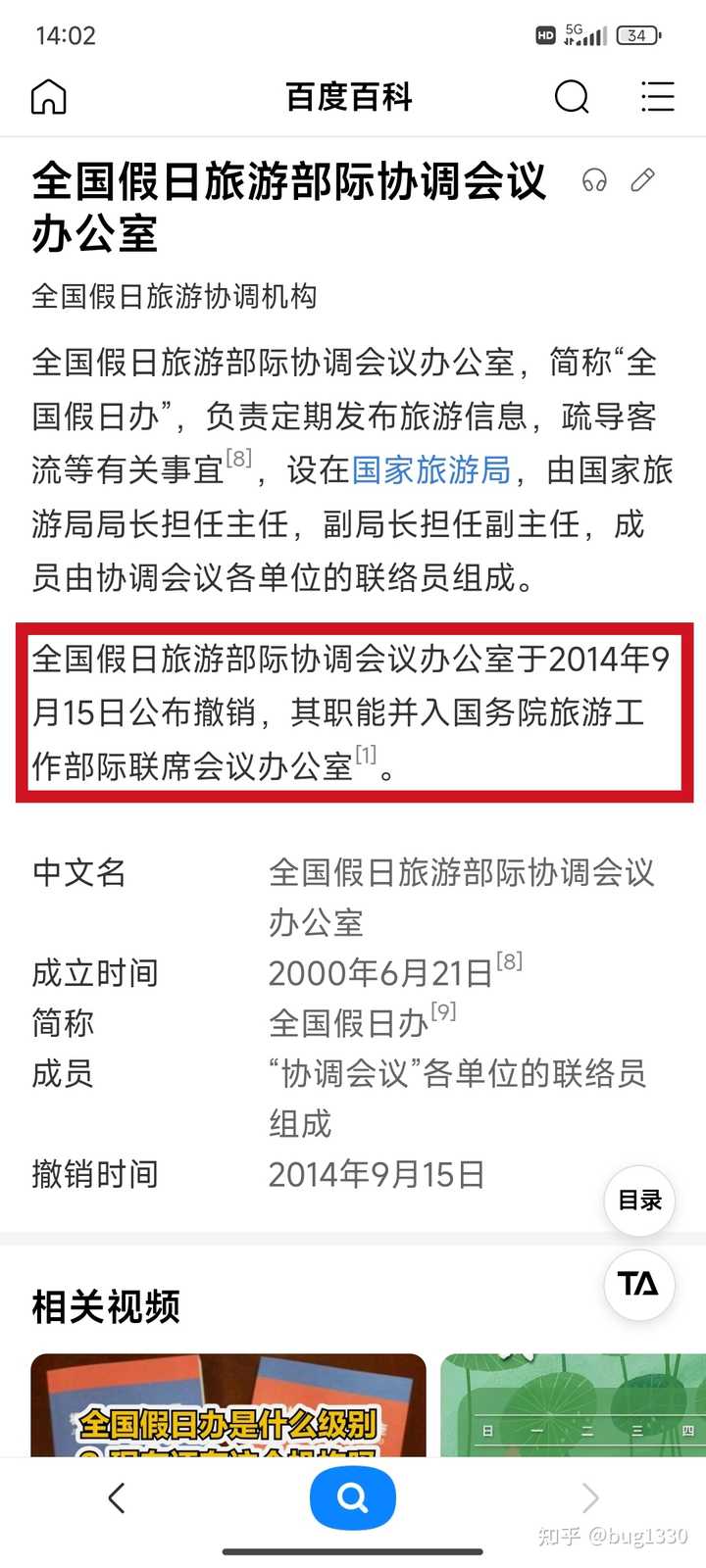The width and height of the screenshot is (706, 1568).
Task: Tap the blue search button at bottom
Action: 353,1497
